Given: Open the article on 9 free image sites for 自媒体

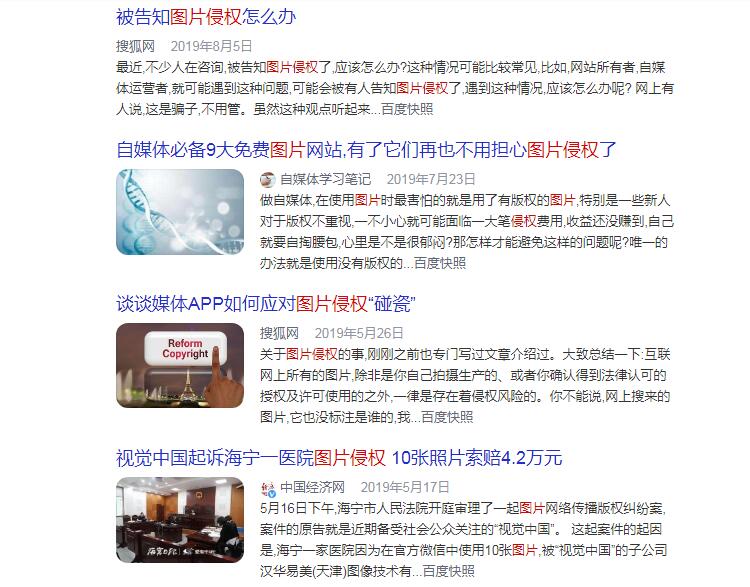Looking at the screenshot, I should [366, 150].
